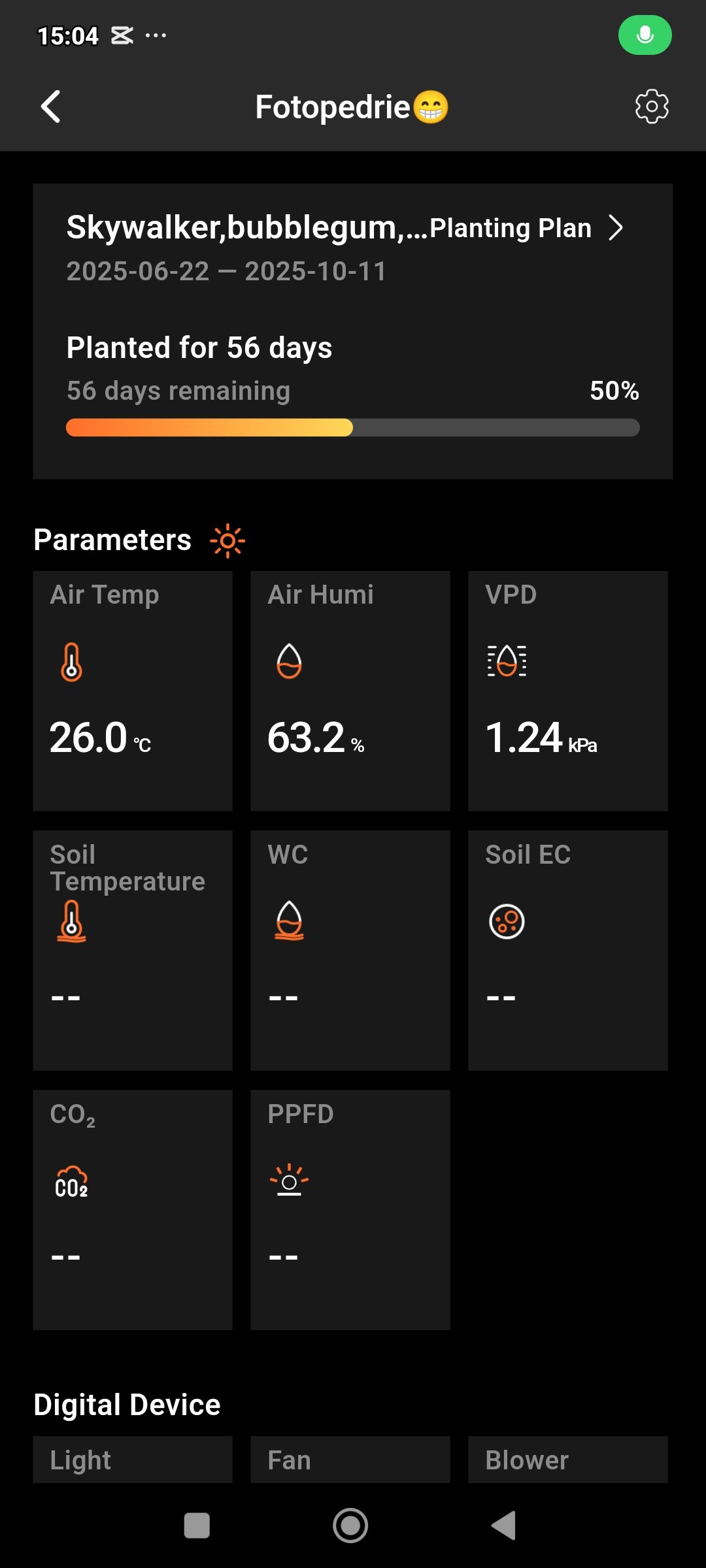Open the Fan device card
The image size is (706, 1568).
[x=350, y=1460]
